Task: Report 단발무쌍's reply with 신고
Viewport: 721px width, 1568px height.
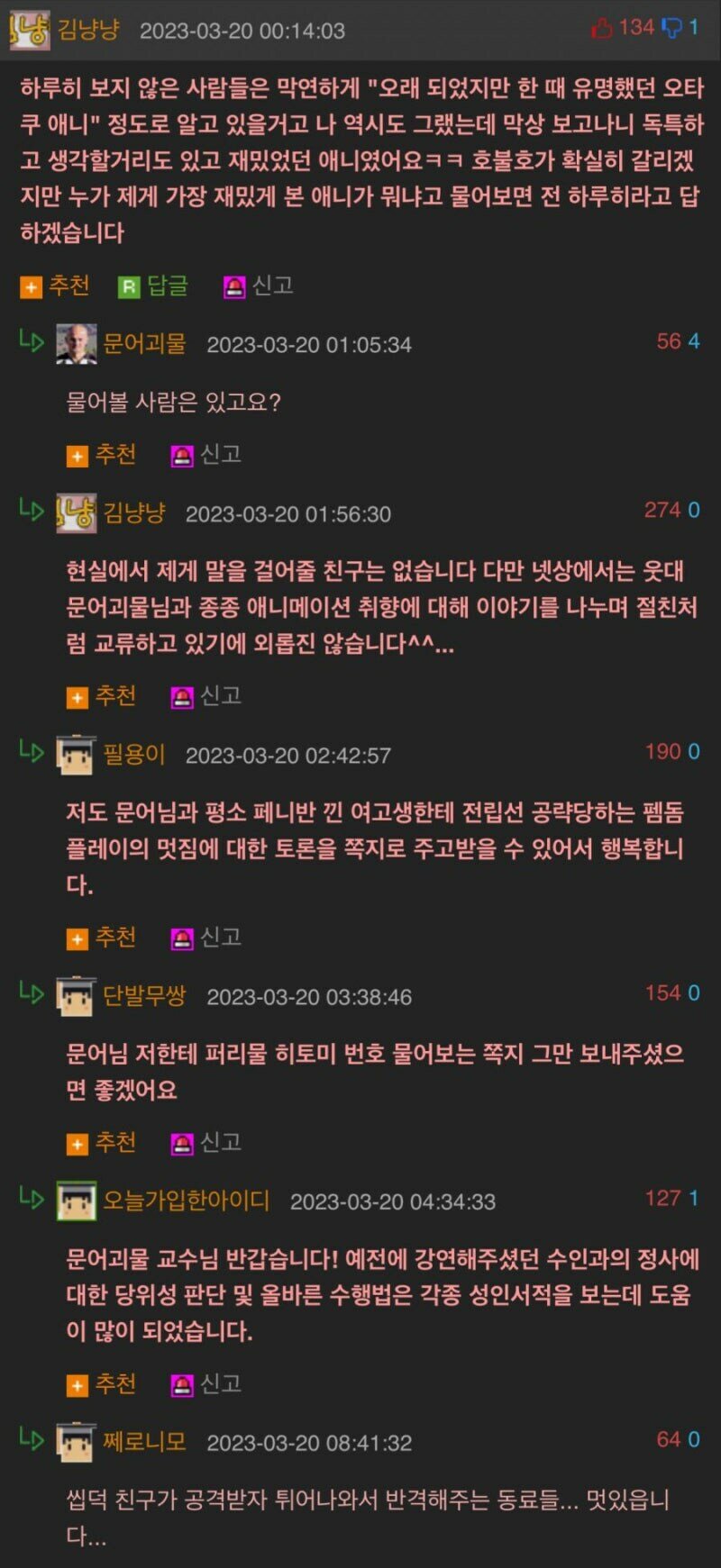Action: [x=206, y=1143]
